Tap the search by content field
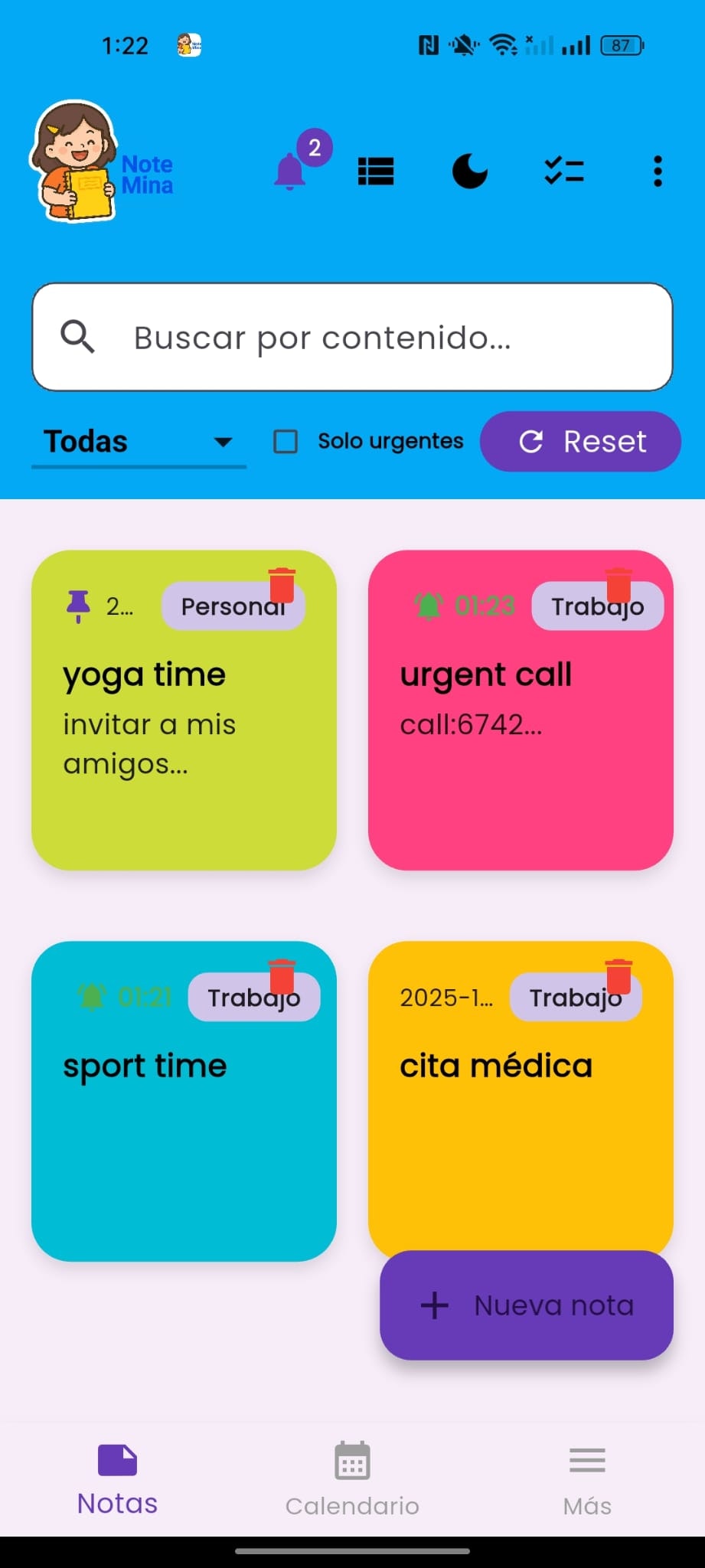 (352, 337)
